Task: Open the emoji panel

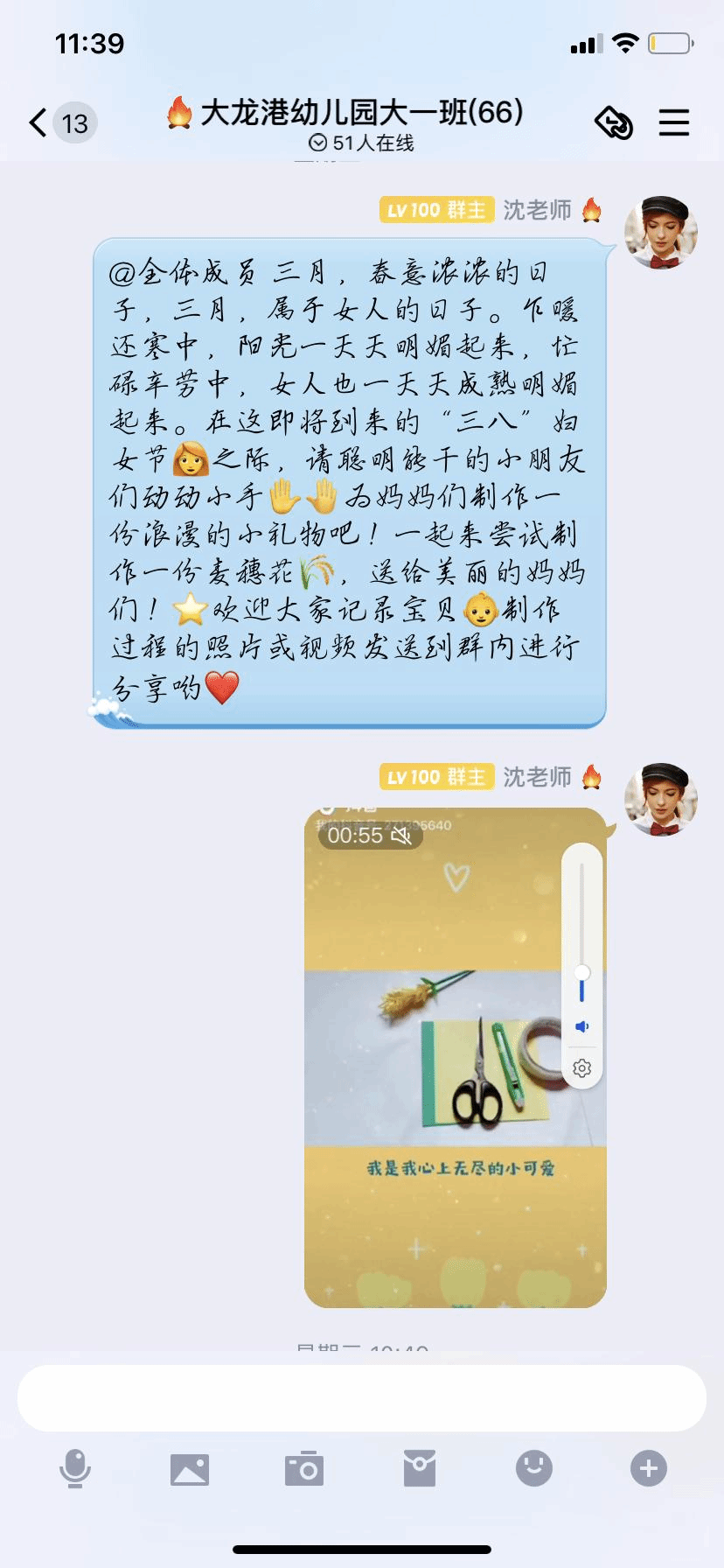Action: pyautogui.click(x=534, y=1468)
